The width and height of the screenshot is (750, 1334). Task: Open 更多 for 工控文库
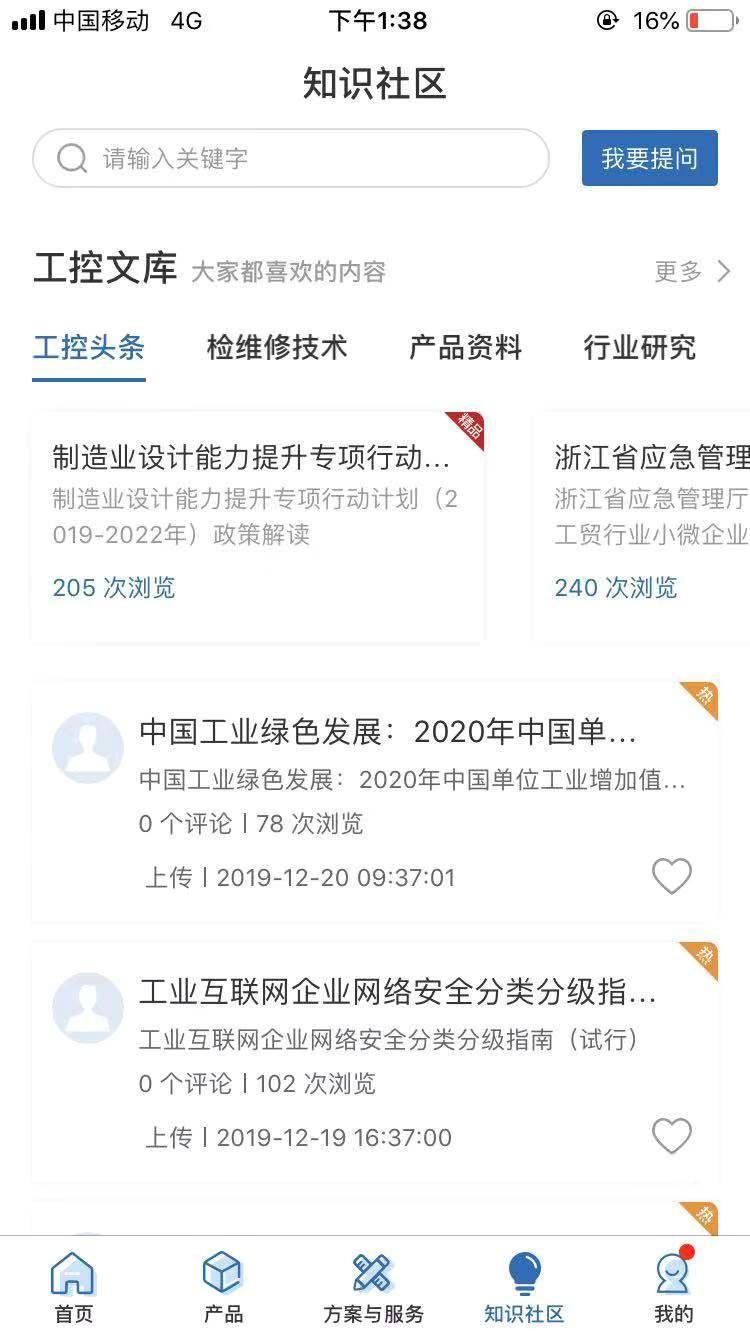[692, 271]
